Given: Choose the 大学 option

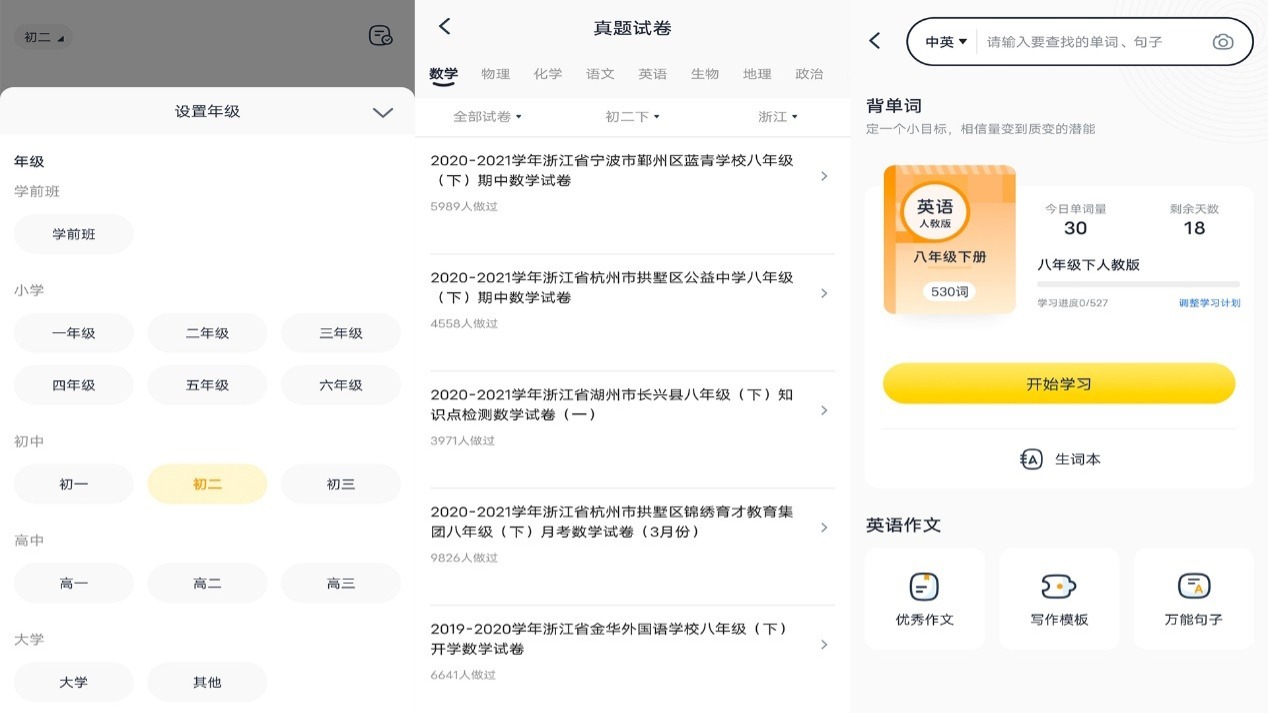Looking at the screenshot, I should [74, 682].
